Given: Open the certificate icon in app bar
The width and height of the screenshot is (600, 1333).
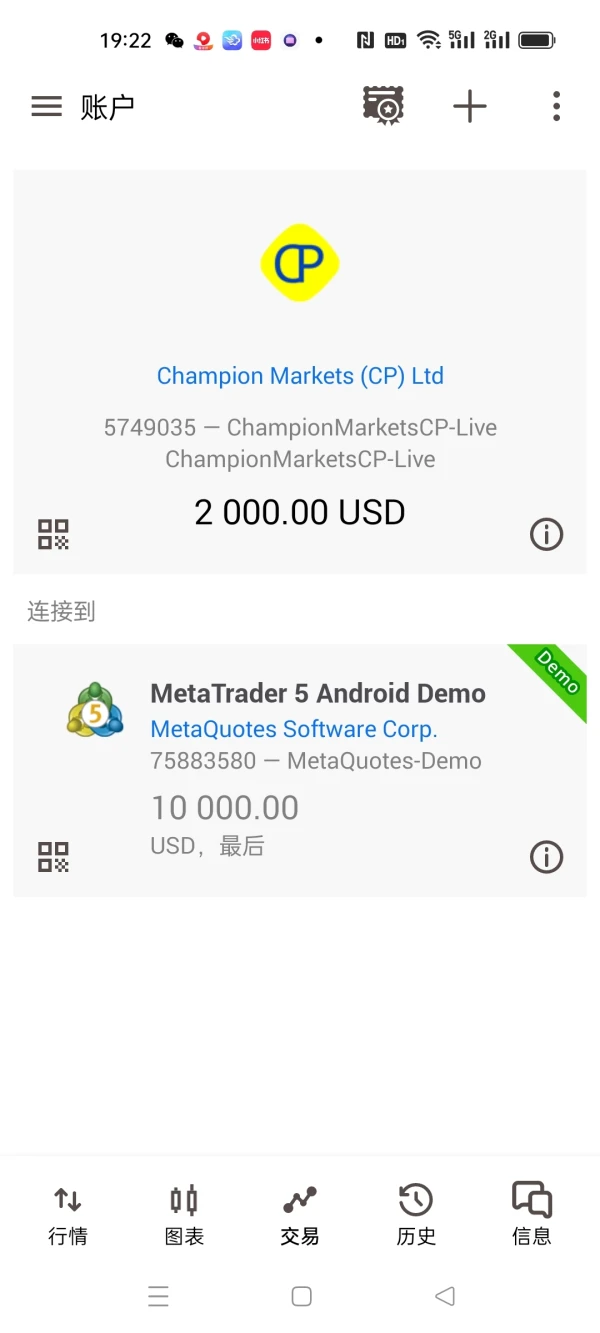Looking at the screenshot, I should click(x=383, y=106).
